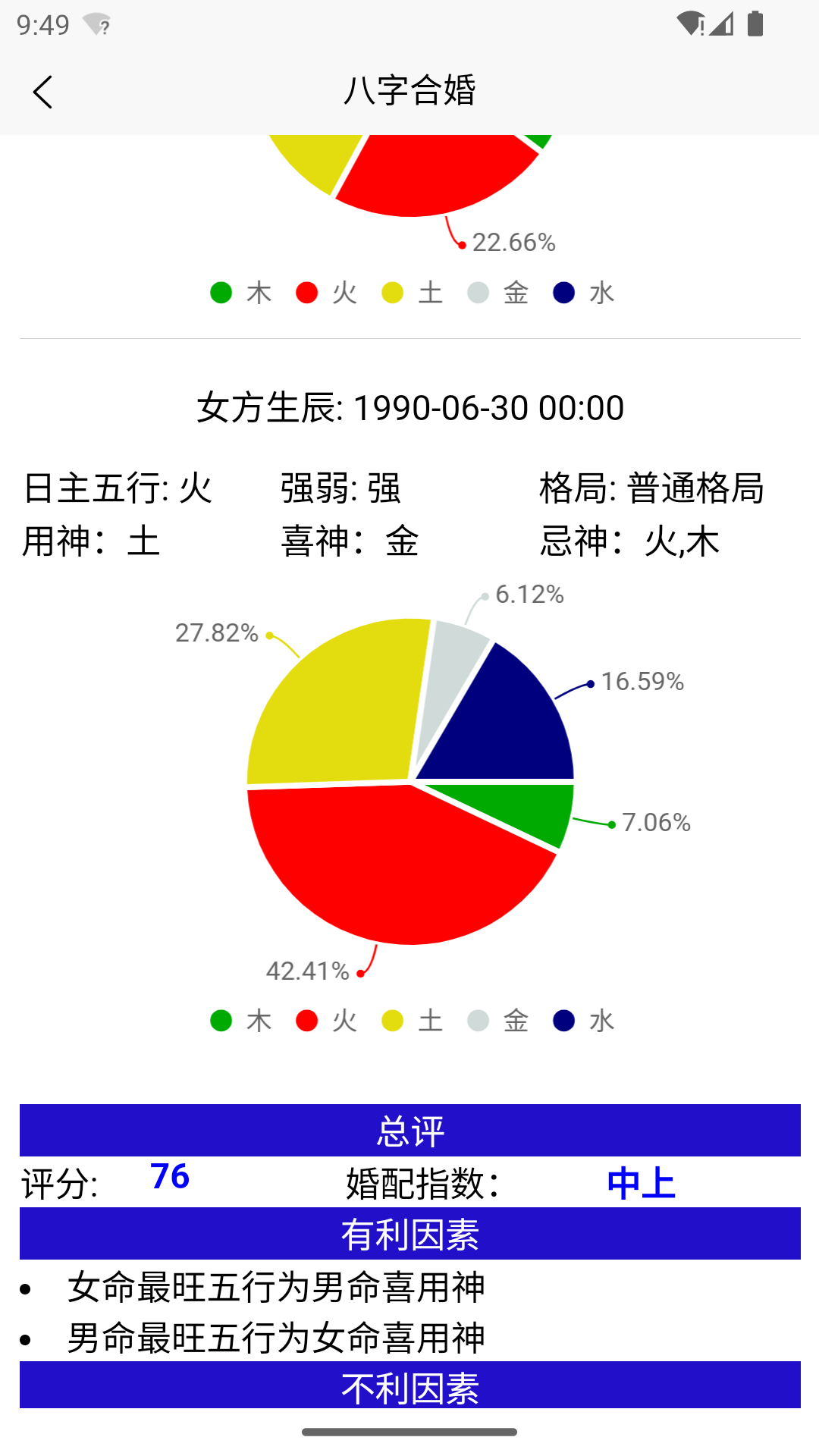Toggle 金 in the legend above the 女方生辰 heading
819x1456 pixels.
(498, 293)
